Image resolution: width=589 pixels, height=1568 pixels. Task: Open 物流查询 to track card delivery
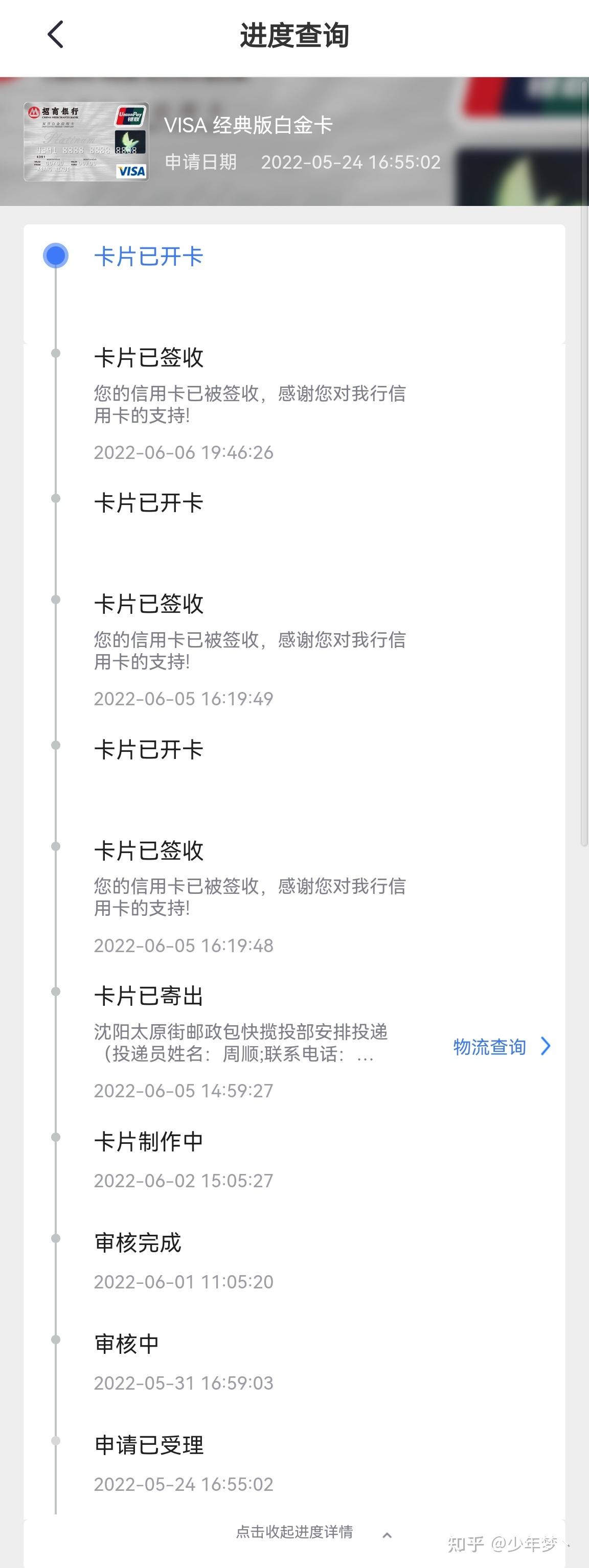pyautogui.click(x=489, y=1046)
